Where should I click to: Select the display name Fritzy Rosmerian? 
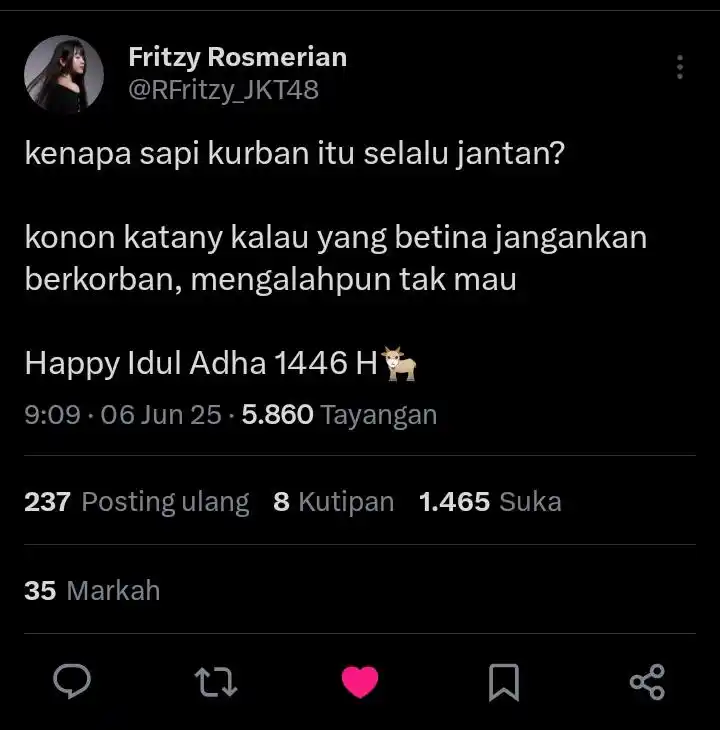point(236,57)
